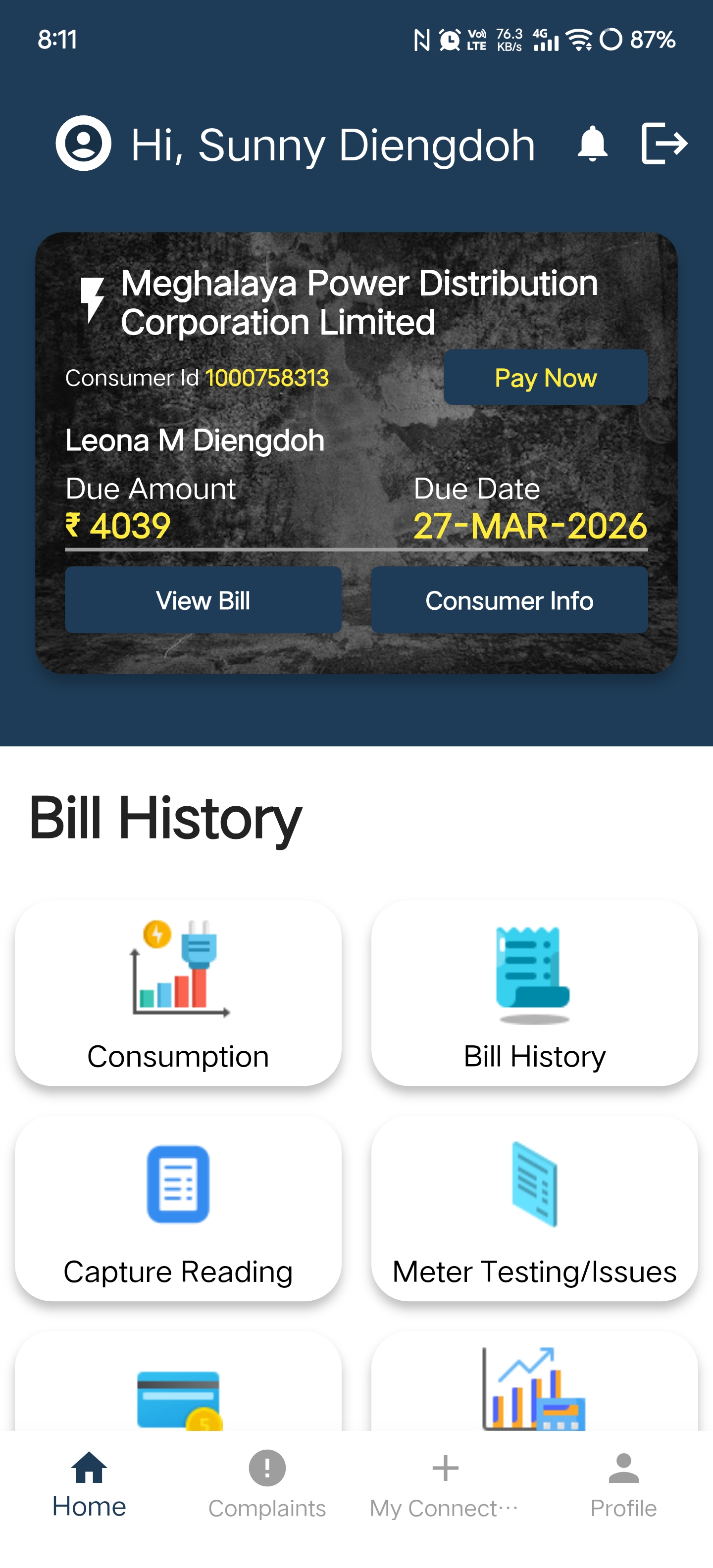Open the notifications bell
Screen dimensions: 713x1568
point(592,144)
